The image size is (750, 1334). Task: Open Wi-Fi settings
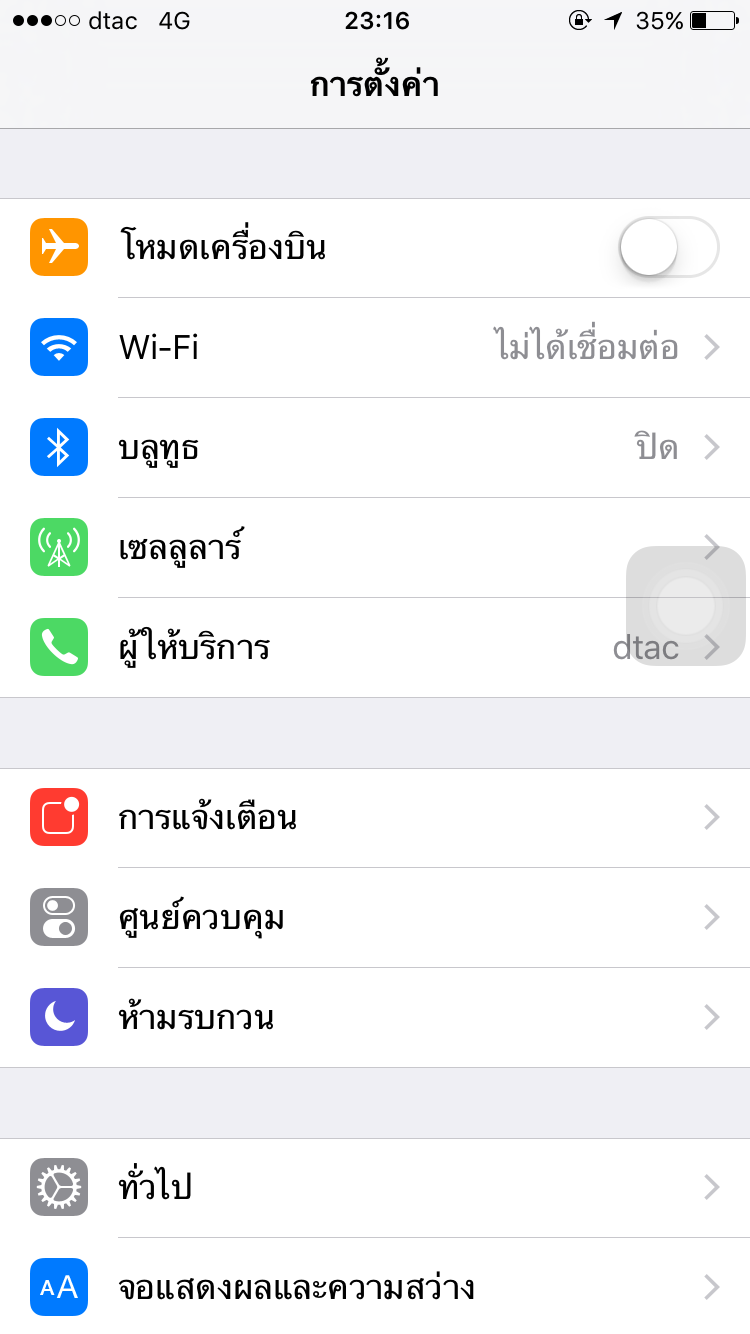[375, 347]
